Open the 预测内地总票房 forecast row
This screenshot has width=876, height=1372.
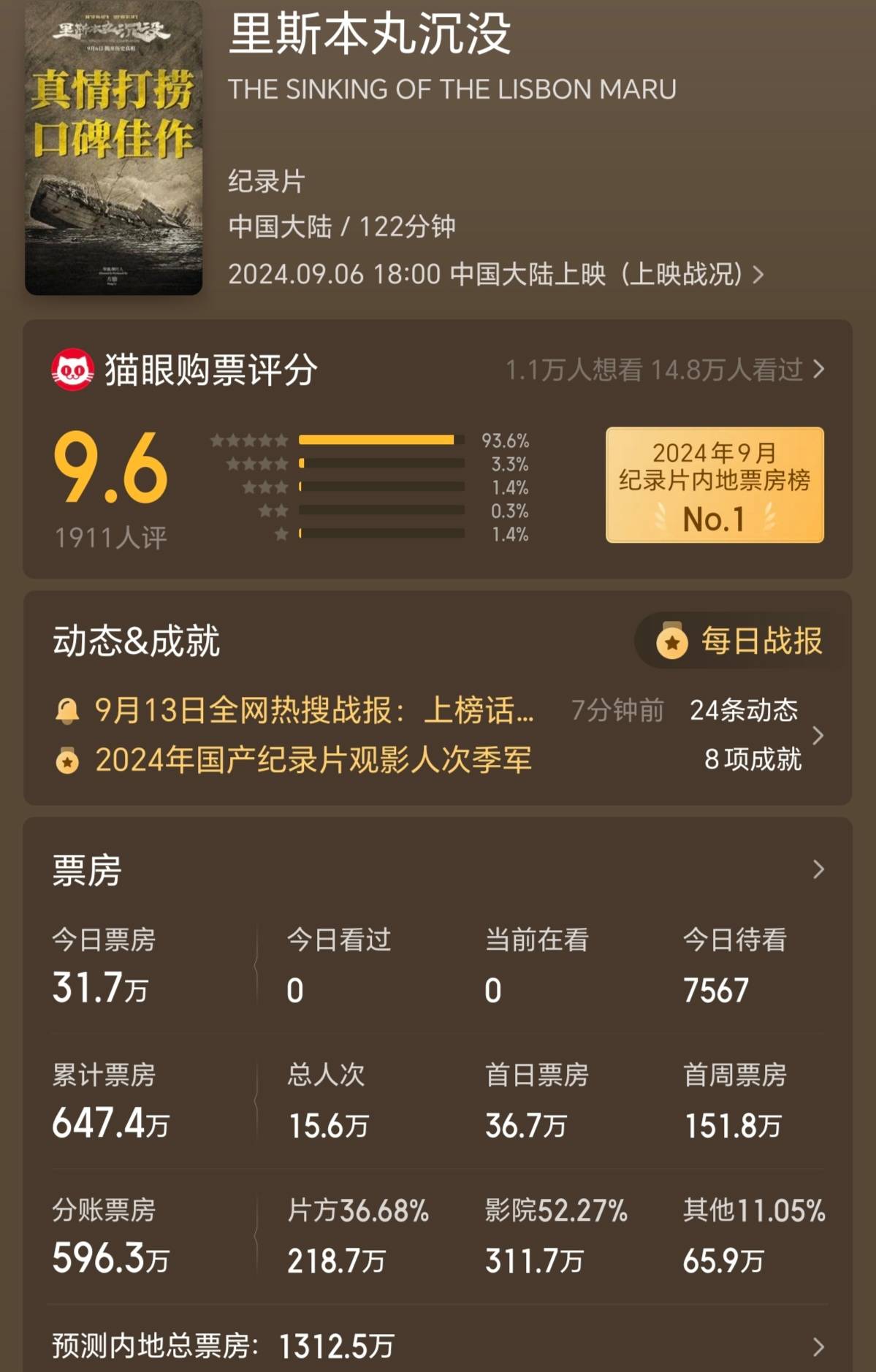coord(438,1346)
